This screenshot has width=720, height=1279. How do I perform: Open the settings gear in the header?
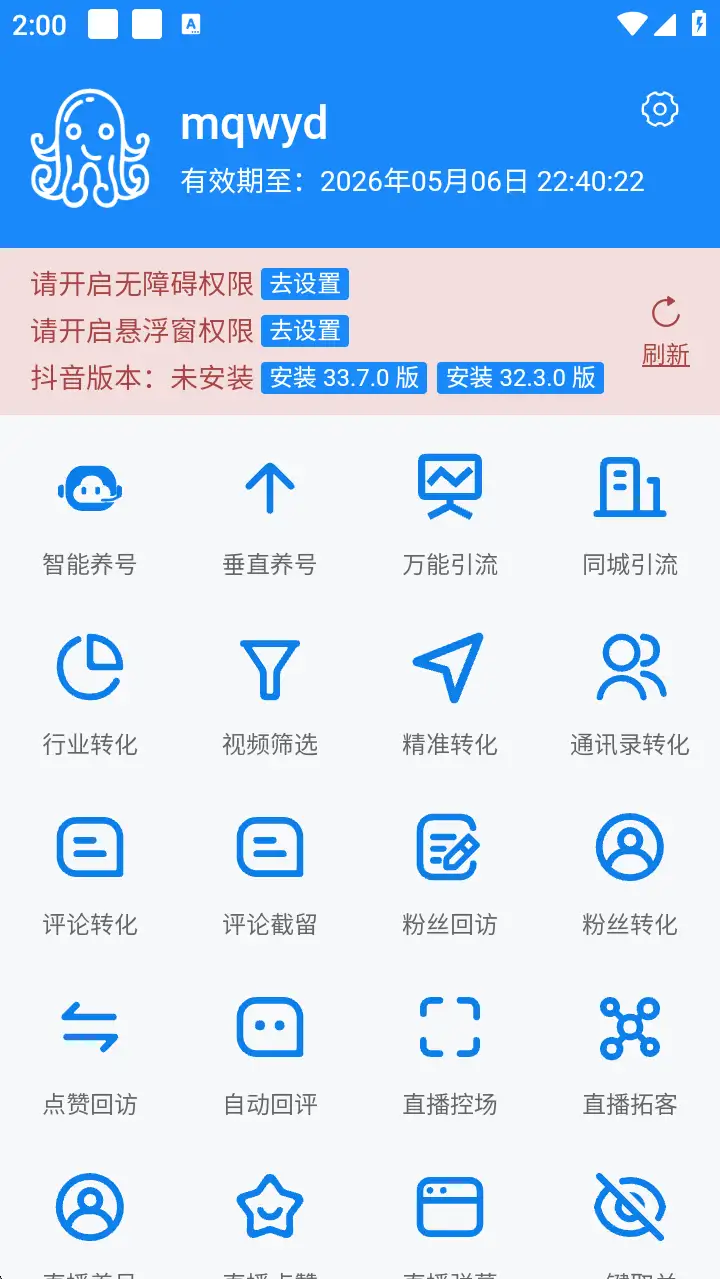click(x=659, y=110)
